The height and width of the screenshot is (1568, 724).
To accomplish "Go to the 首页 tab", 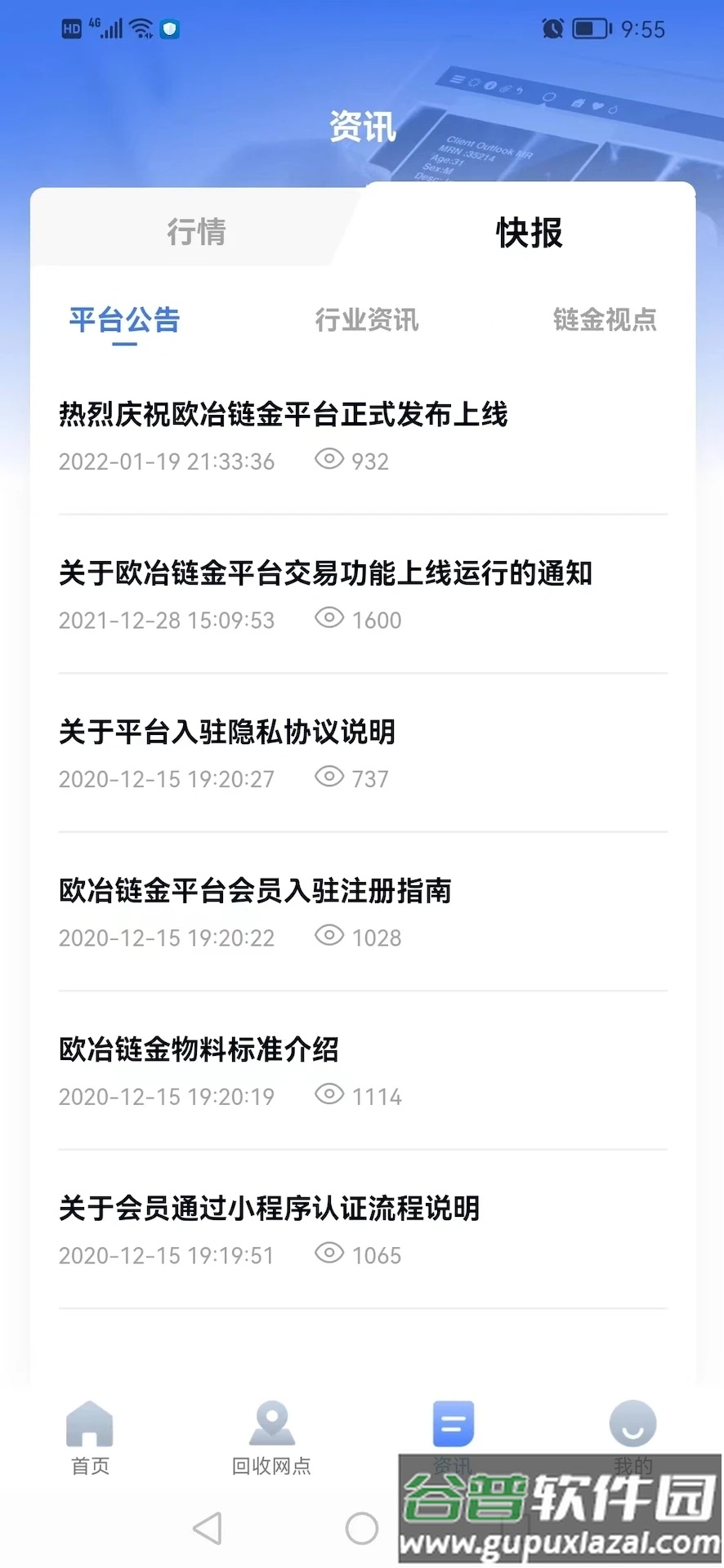I will click(90, 1437).
